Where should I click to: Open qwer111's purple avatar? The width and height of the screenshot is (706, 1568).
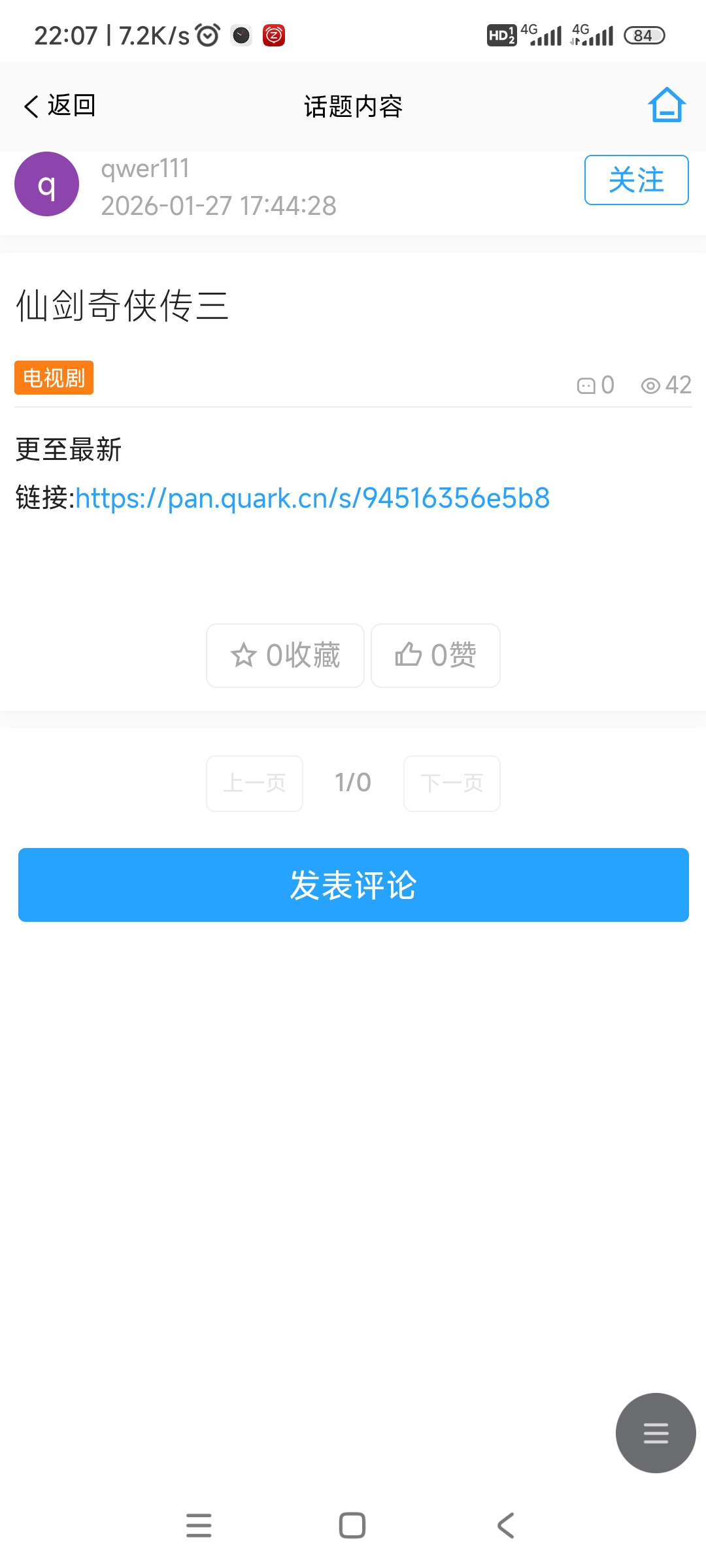tap(47, 184)
